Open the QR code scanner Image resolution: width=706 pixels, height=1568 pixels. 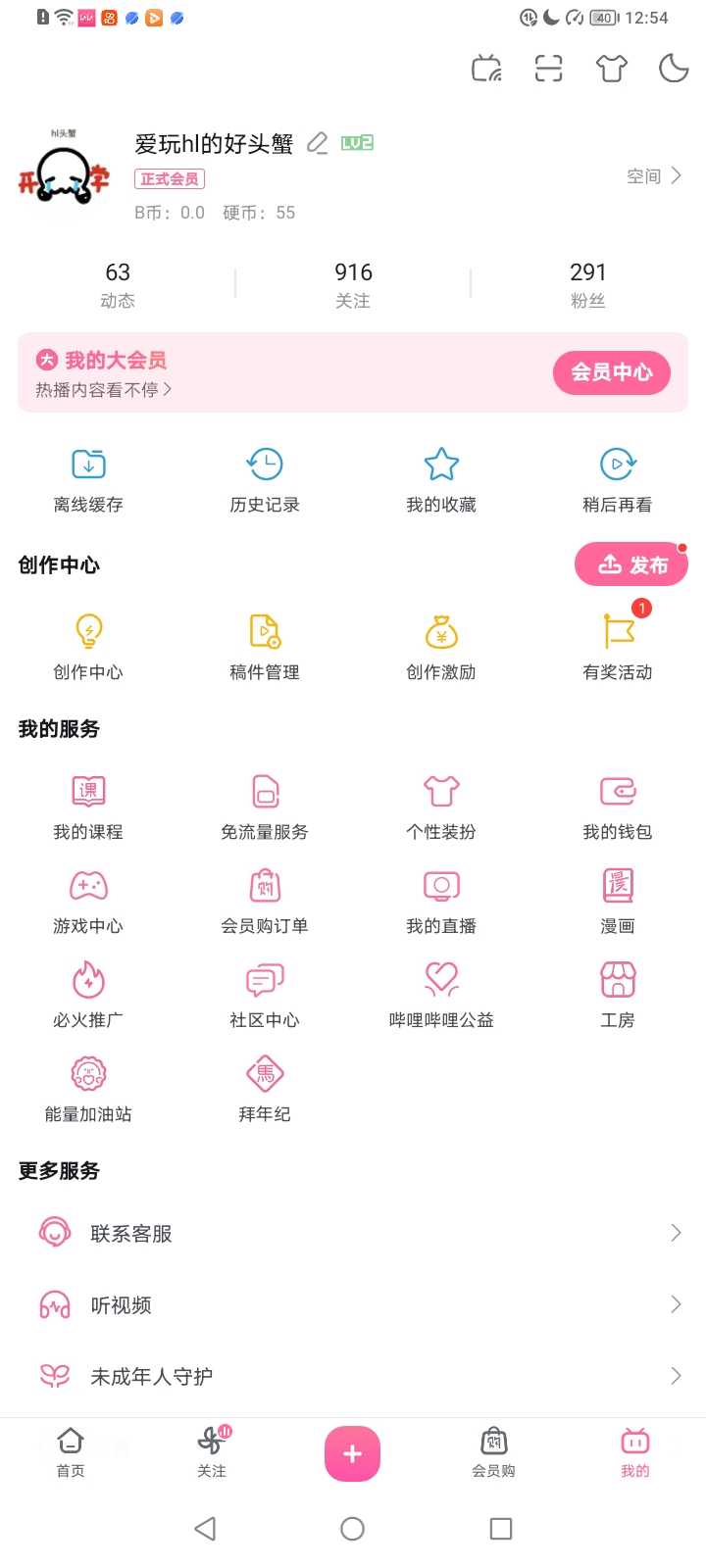tap(548, 69)
